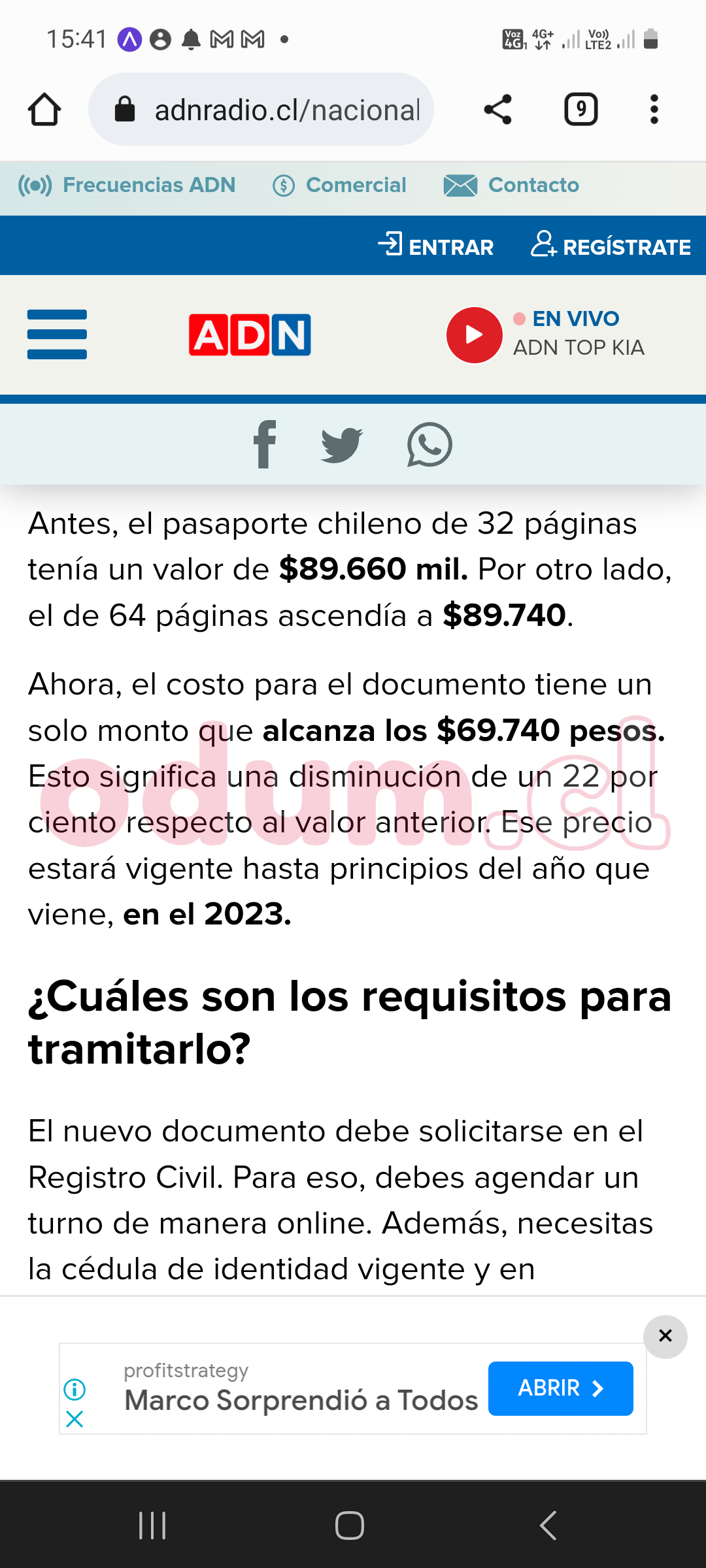The image size is (706, 1568).
Task: Share the article on Facebook
Action: pos(265,444)
